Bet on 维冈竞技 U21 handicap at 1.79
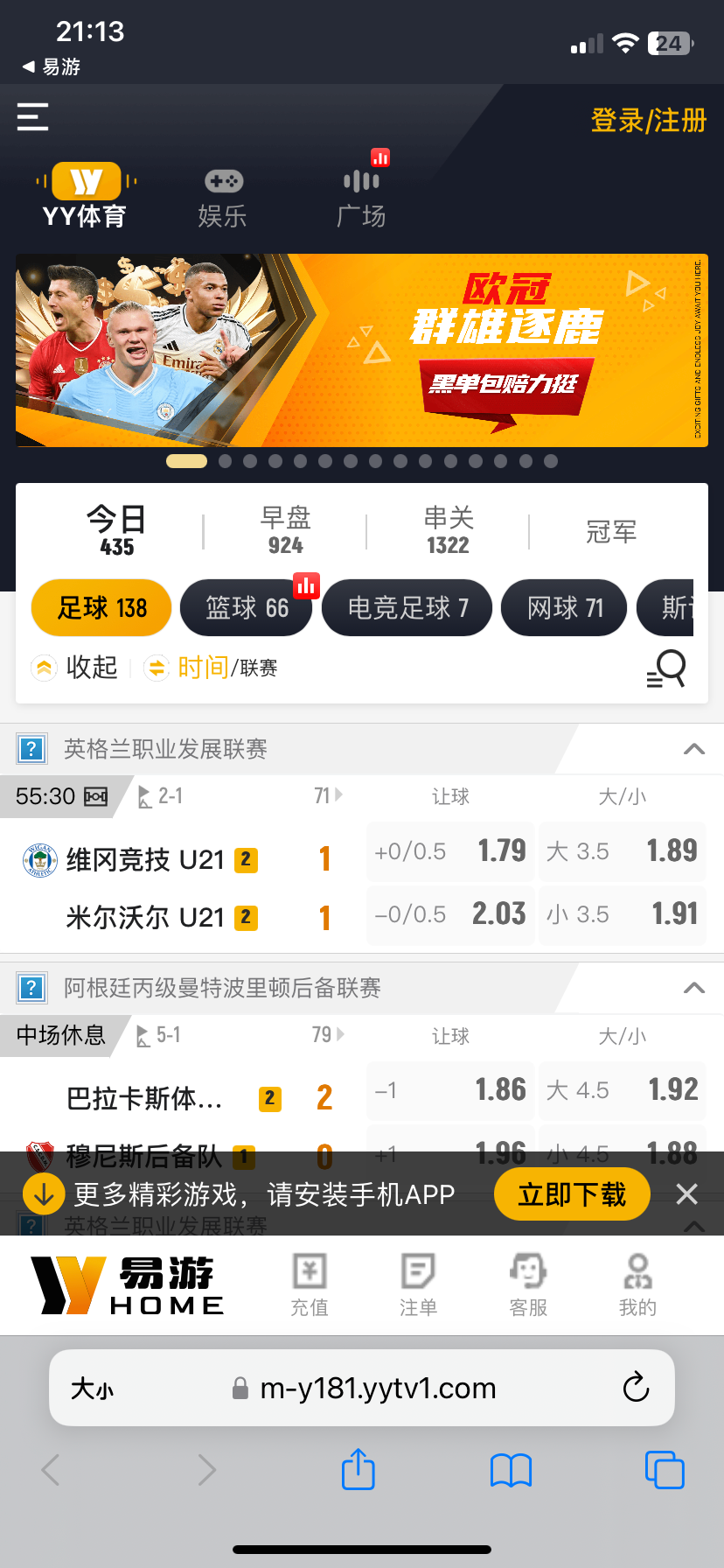The height and width of the screenshot is (1568, 724). [x=450, y=850]
